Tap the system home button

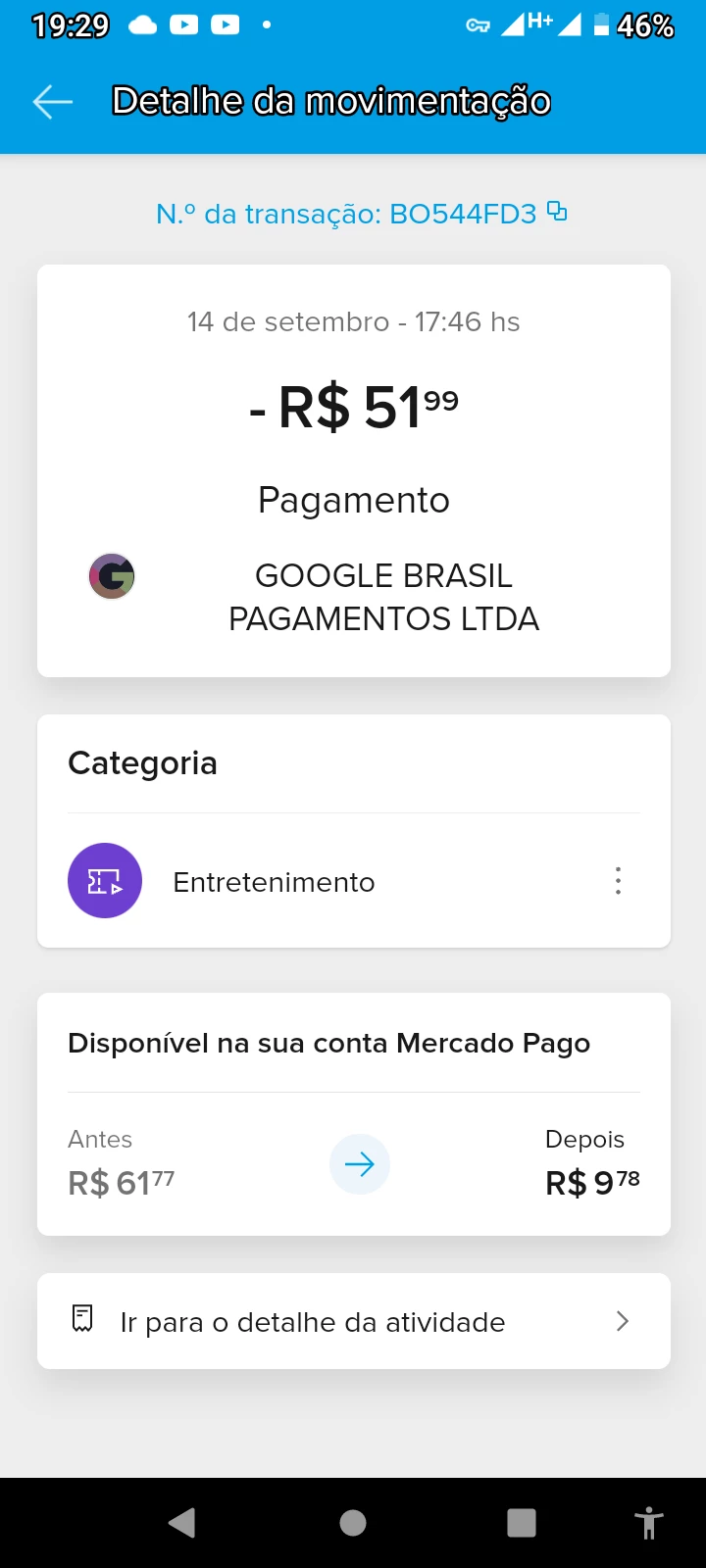click(353, 1522)
